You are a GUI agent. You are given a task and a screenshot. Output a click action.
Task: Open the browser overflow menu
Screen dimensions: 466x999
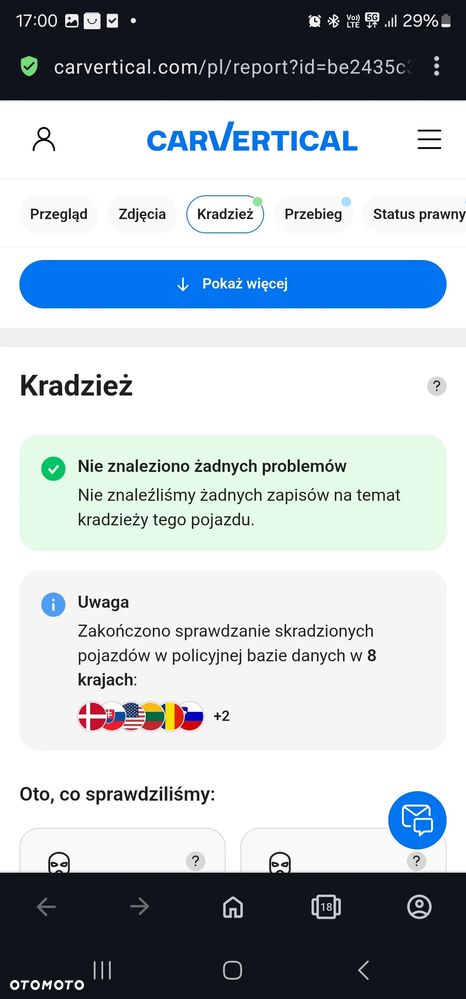click(436, 66)
